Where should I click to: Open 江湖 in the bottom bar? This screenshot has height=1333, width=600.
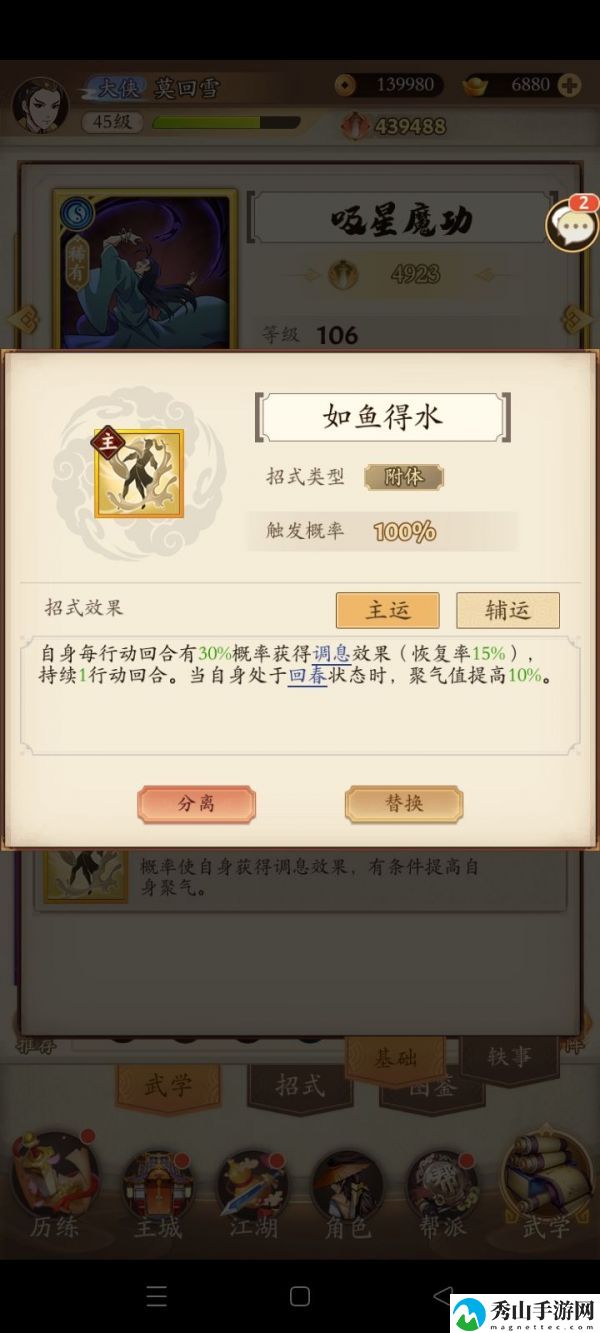[252, 1190]
